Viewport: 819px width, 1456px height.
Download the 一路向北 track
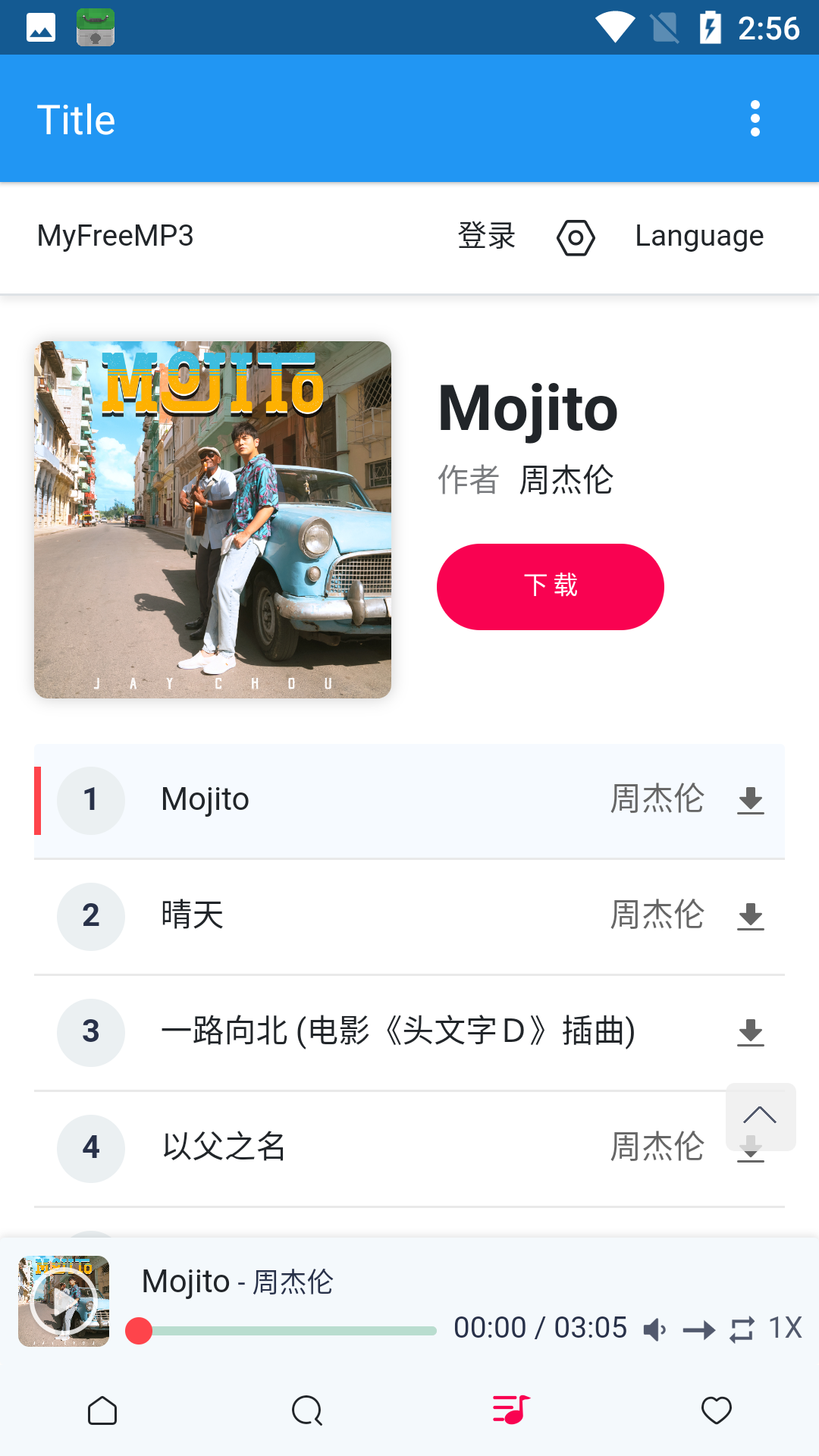point(750,1033)
